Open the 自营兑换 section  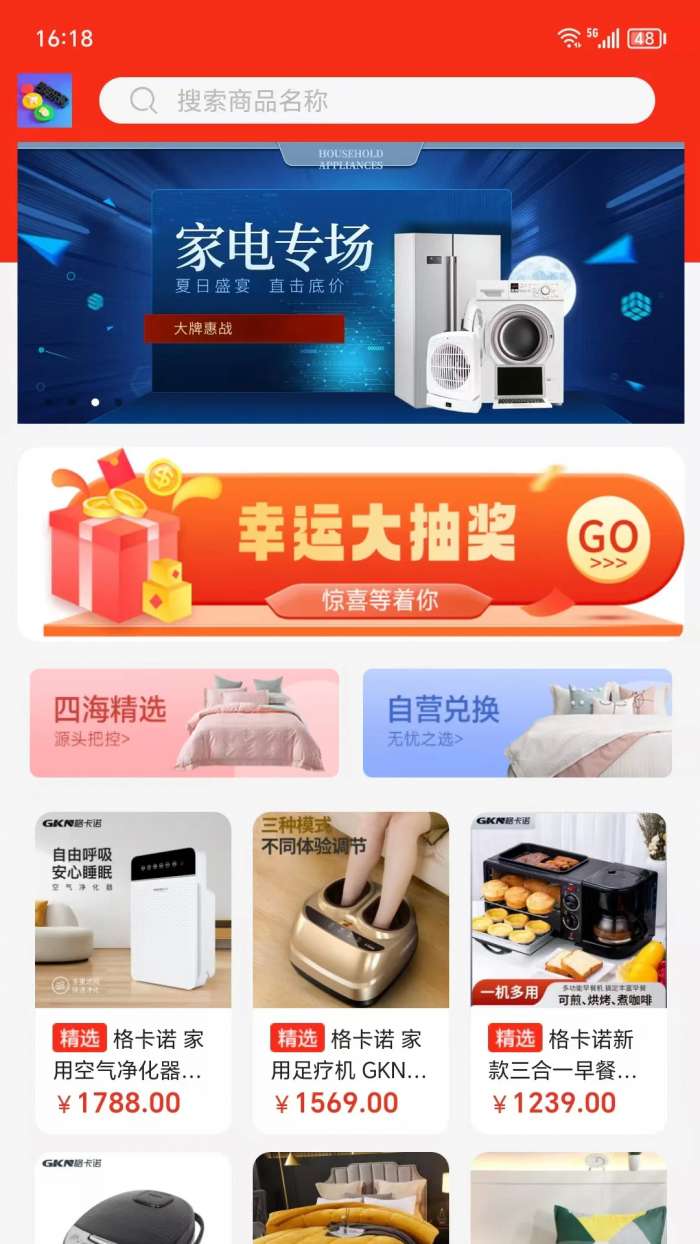pyautogui.click(x=516, y=723)
